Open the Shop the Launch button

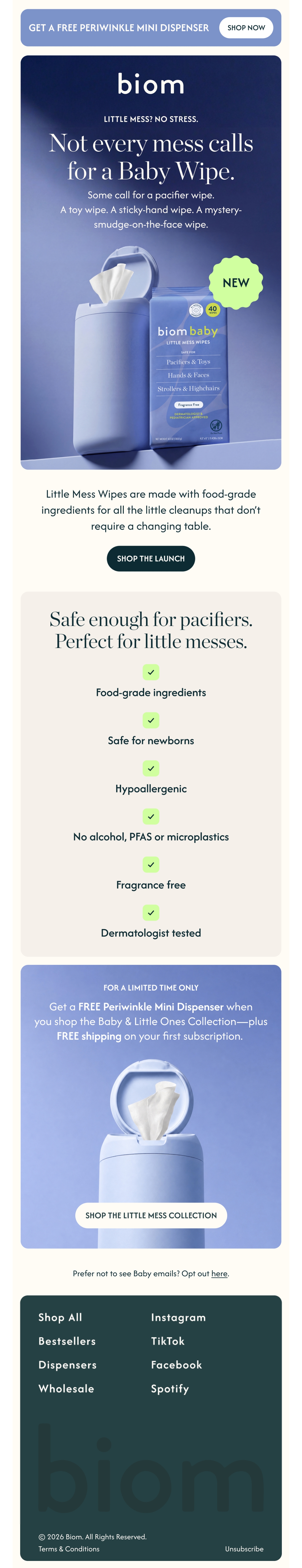pyautogui.click(x=151, y=558)
